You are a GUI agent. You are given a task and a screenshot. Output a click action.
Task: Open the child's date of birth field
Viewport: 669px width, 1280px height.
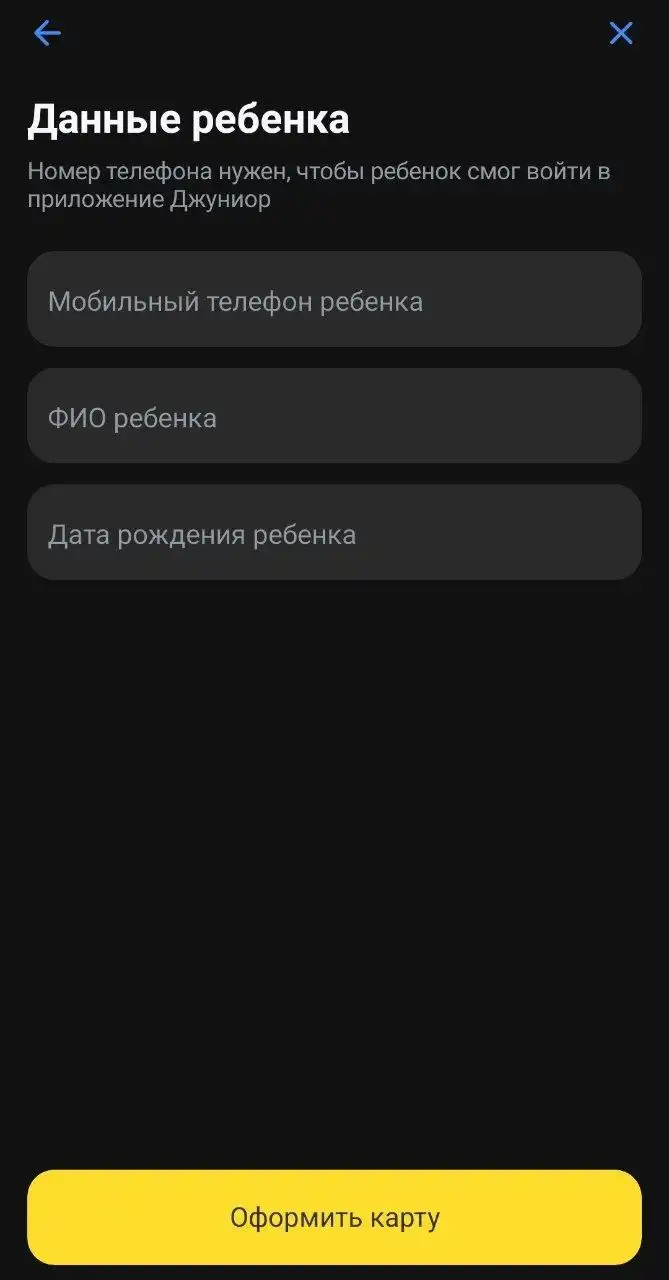pos(334,532)
